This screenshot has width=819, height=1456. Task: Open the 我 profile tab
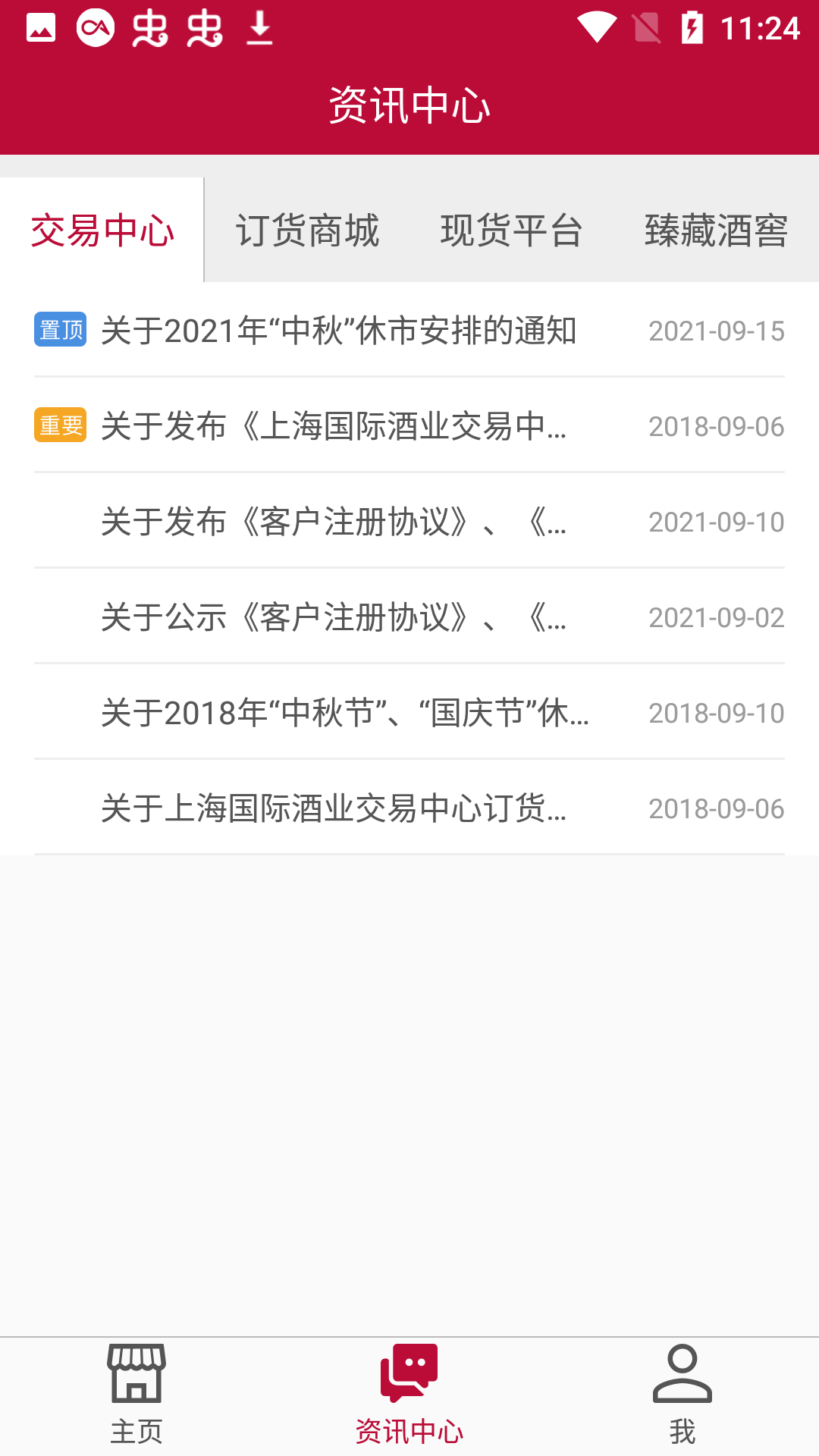pos(682,1395)
